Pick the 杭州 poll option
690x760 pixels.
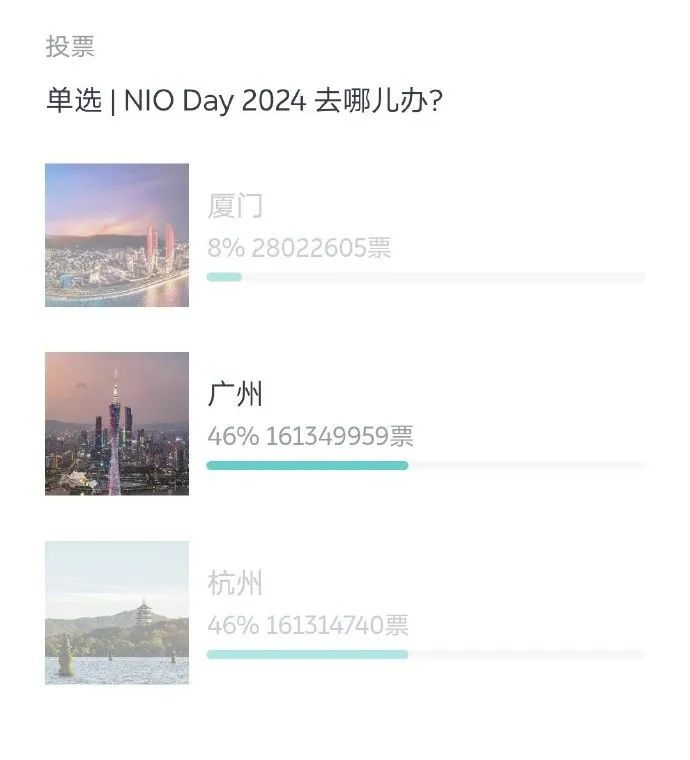point(236,583)
